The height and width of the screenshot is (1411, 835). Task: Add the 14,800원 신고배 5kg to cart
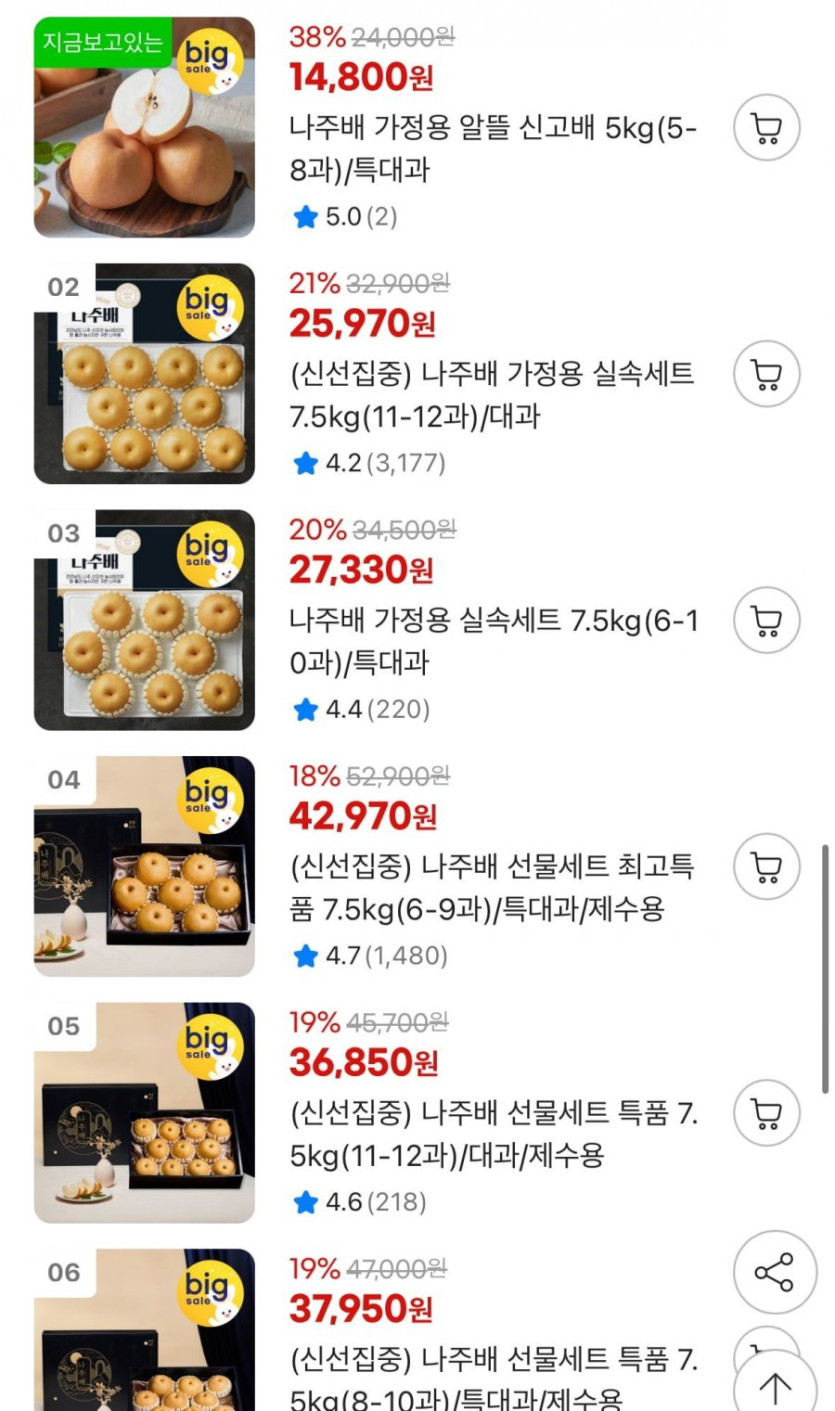tap(766, 128)
